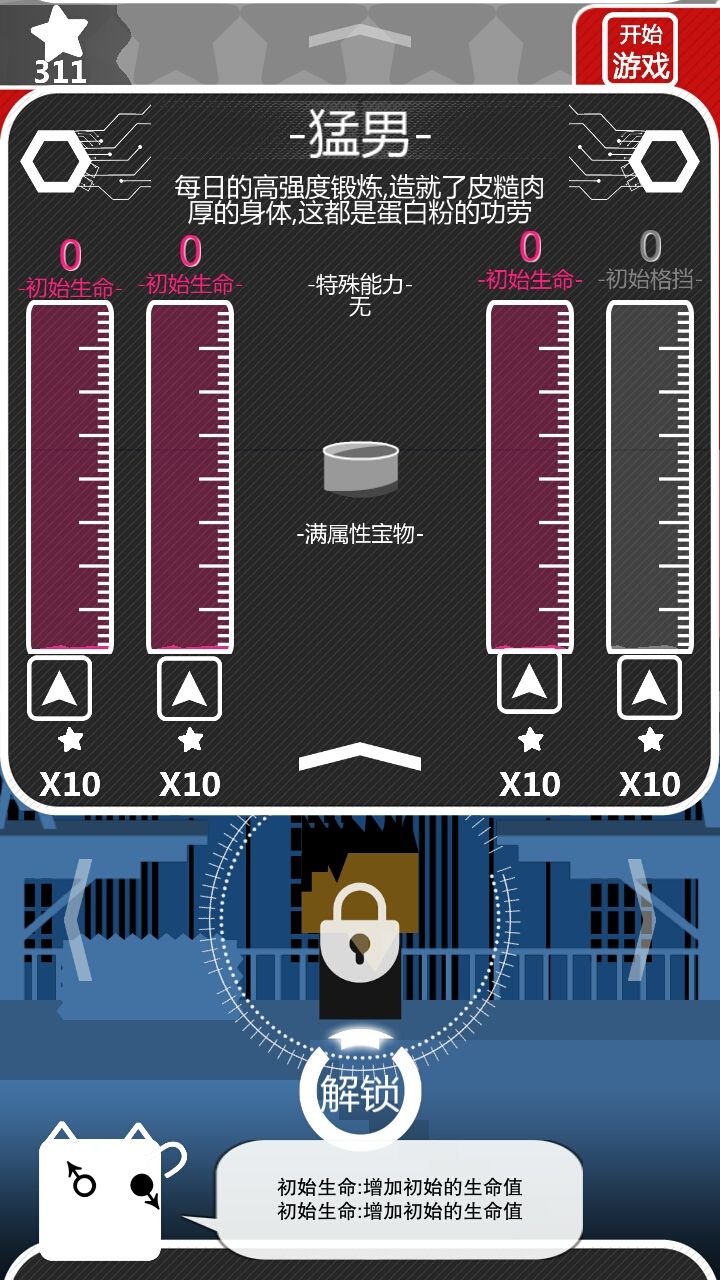
Task: Click the 特殊能力 special ability label
Action: pos(360,282)
